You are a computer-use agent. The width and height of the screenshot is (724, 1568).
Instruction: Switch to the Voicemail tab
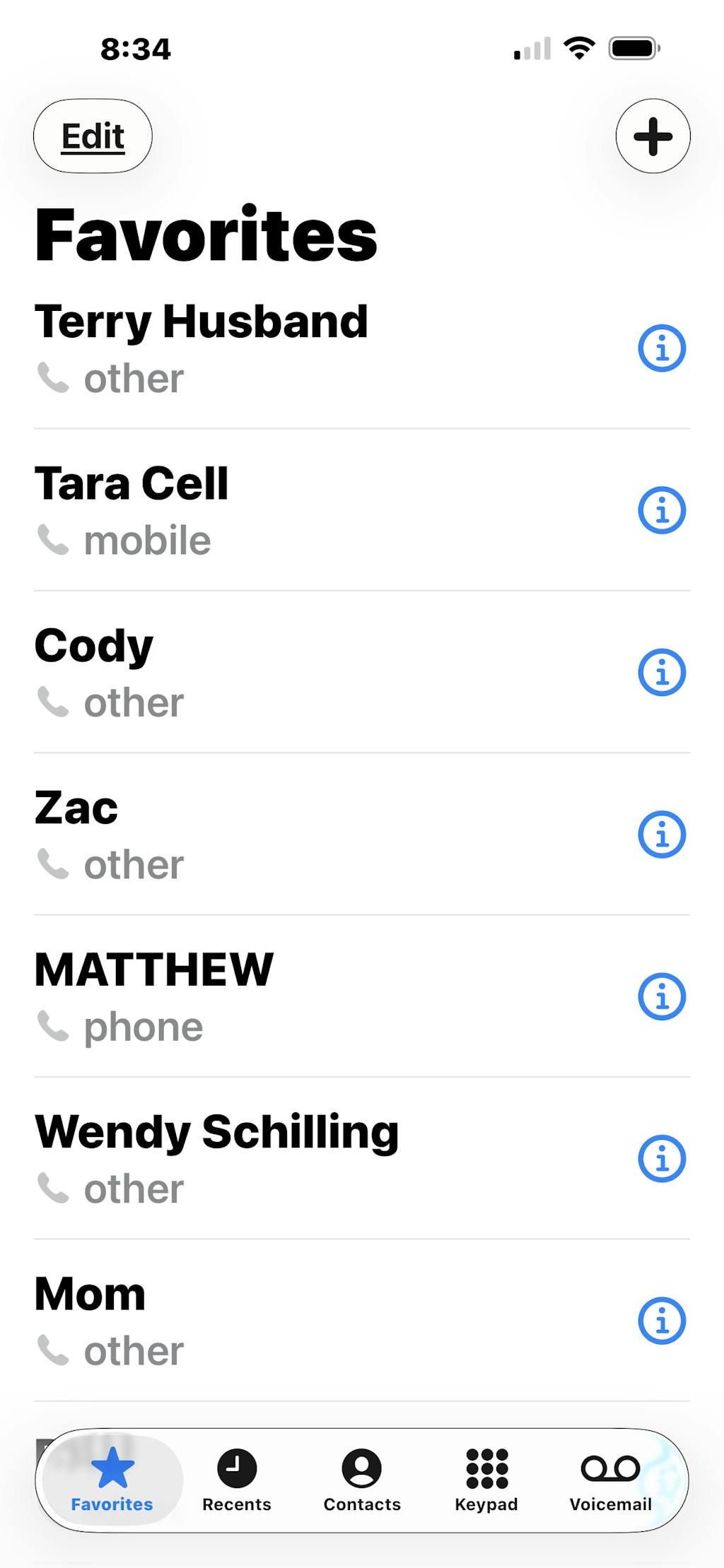[611, 1480]
